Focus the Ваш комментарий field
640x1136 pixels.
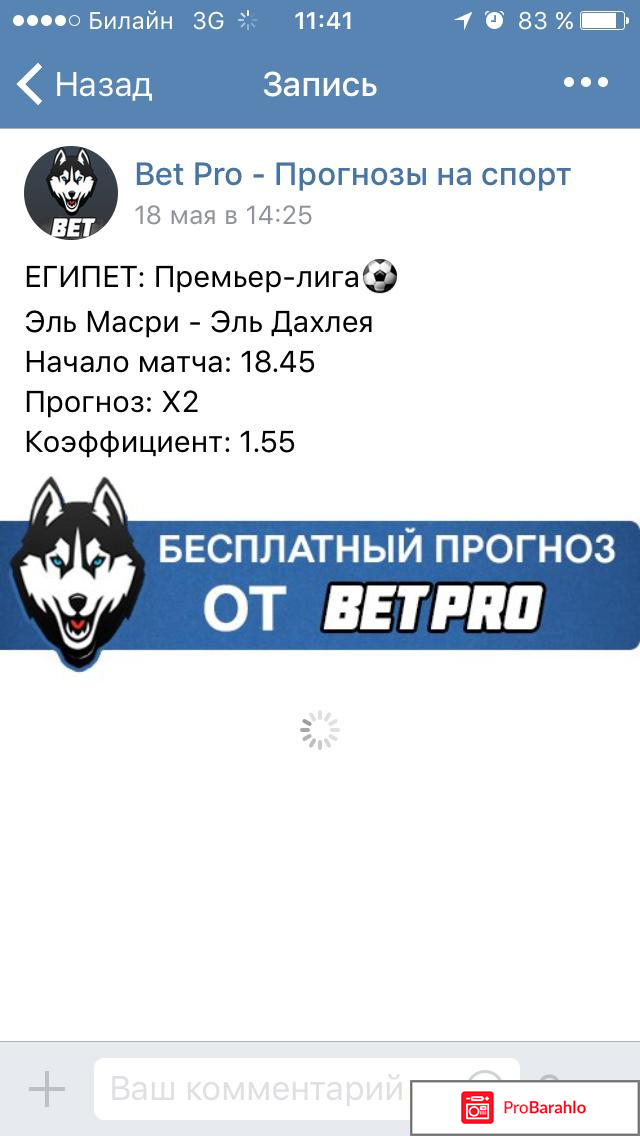(x=255, y=1089)
